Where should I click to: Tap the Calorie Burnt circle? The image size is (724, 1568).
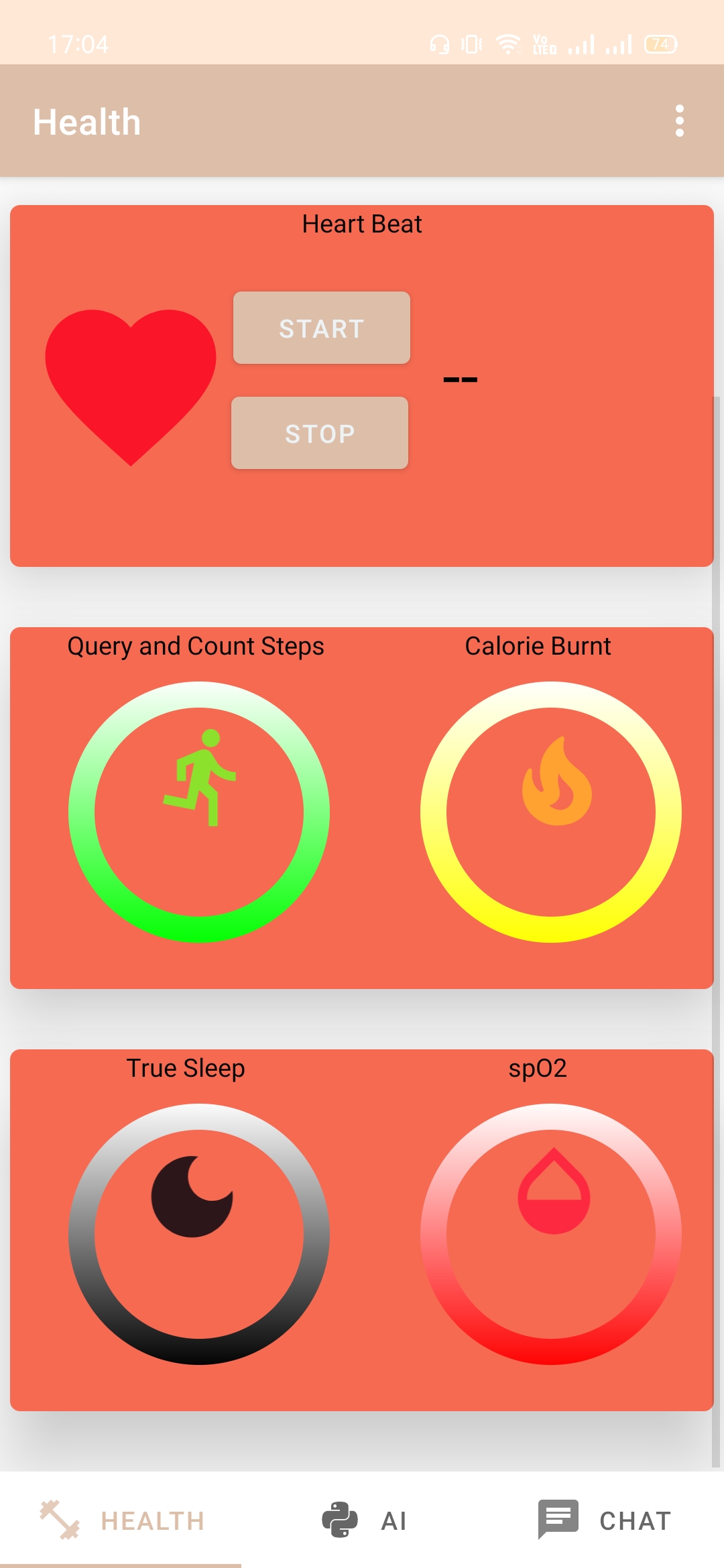click(x=550, y=811)
